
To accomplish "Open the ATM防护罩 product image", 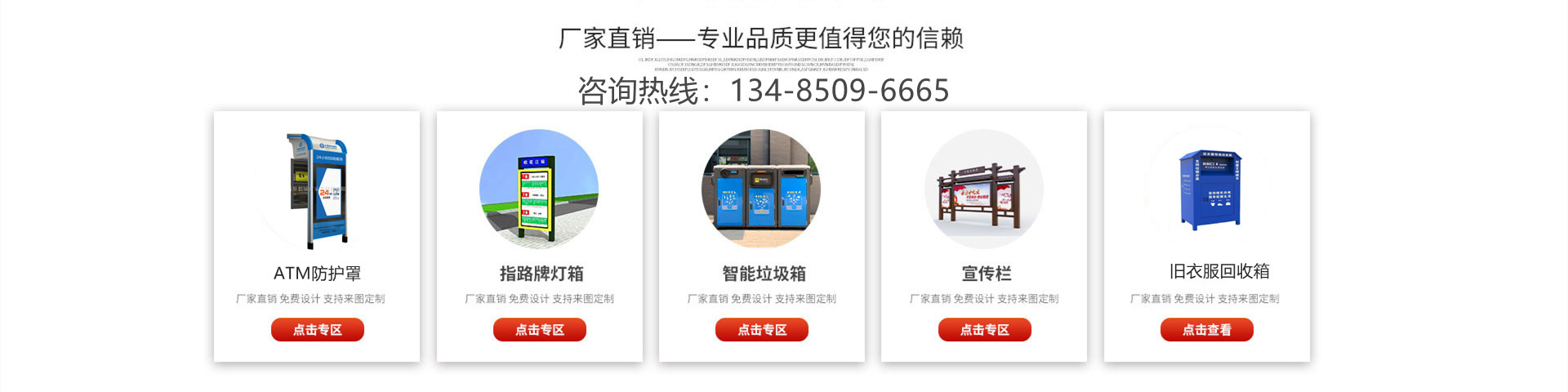I will point(317,189).
